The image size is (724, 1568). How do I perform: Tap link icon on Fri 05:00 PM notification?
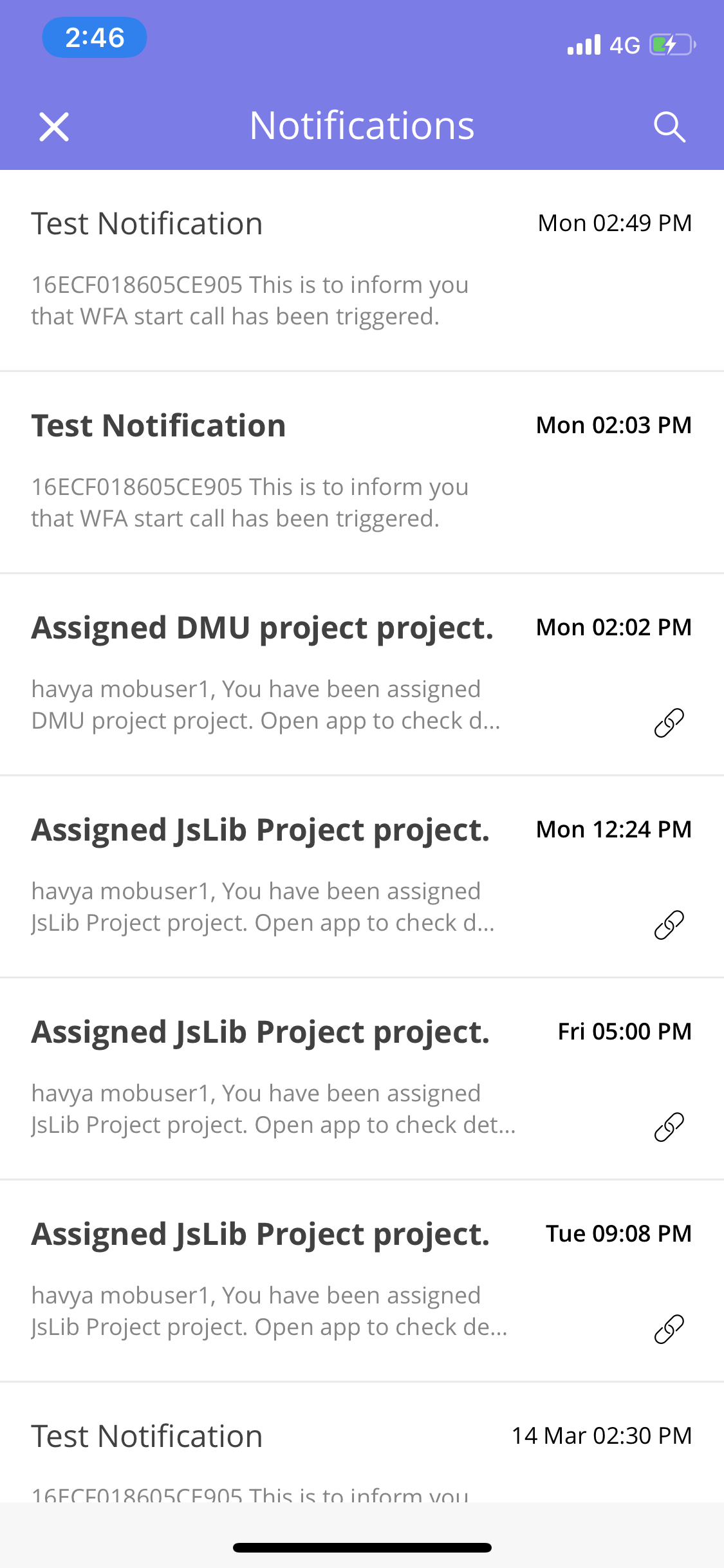[669, 1126]
